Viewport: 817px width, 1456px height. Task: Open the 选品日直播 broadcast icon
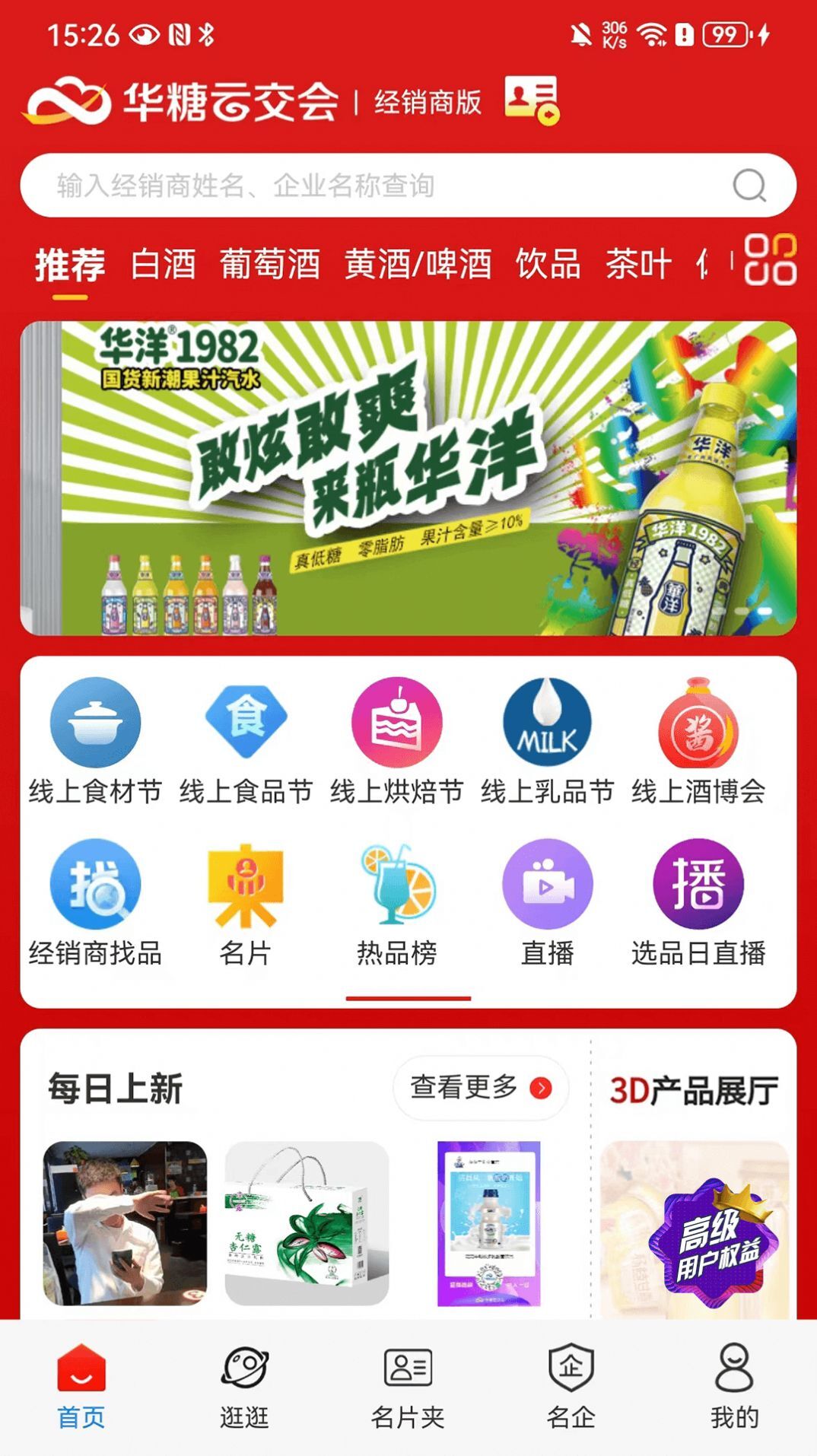[698, 885]
